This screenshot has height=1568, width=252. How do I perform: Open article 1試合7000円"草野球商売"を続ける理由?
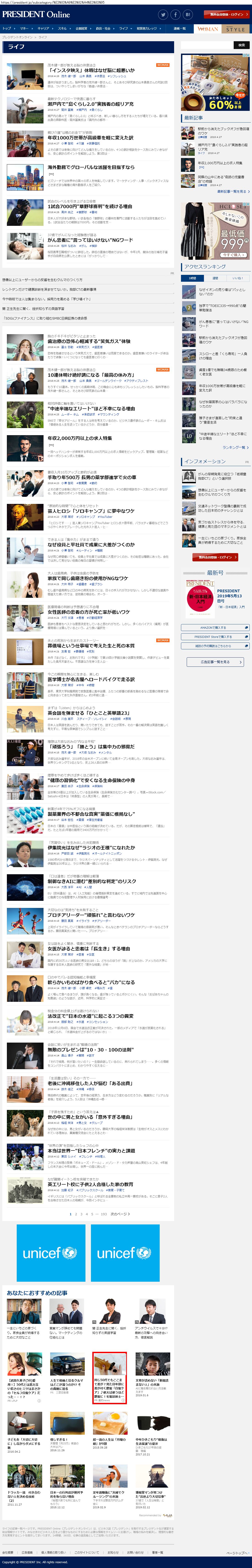[x=90, y=206]
